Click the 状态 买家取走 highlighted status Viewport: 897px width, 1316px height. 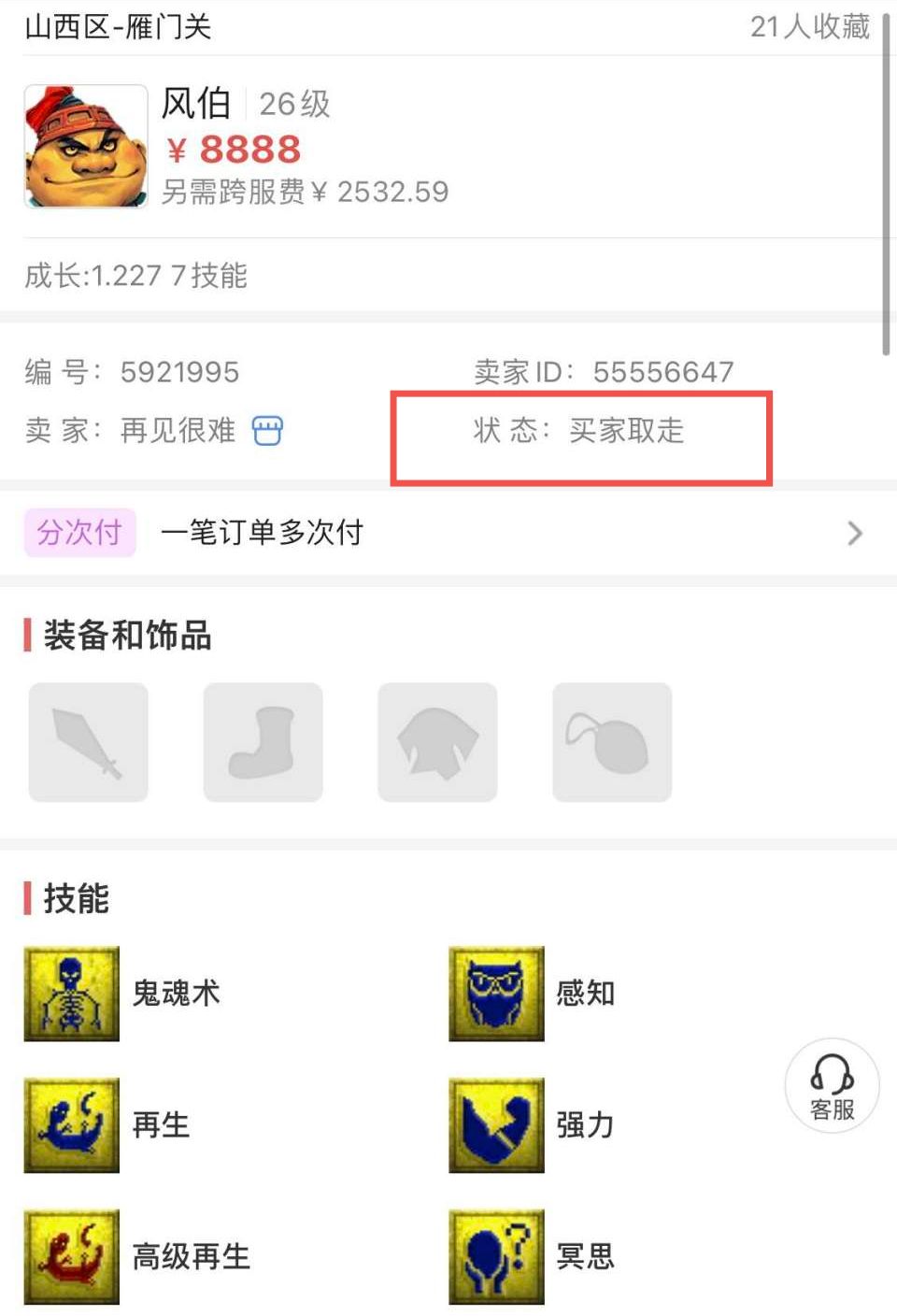click(580, 431)
